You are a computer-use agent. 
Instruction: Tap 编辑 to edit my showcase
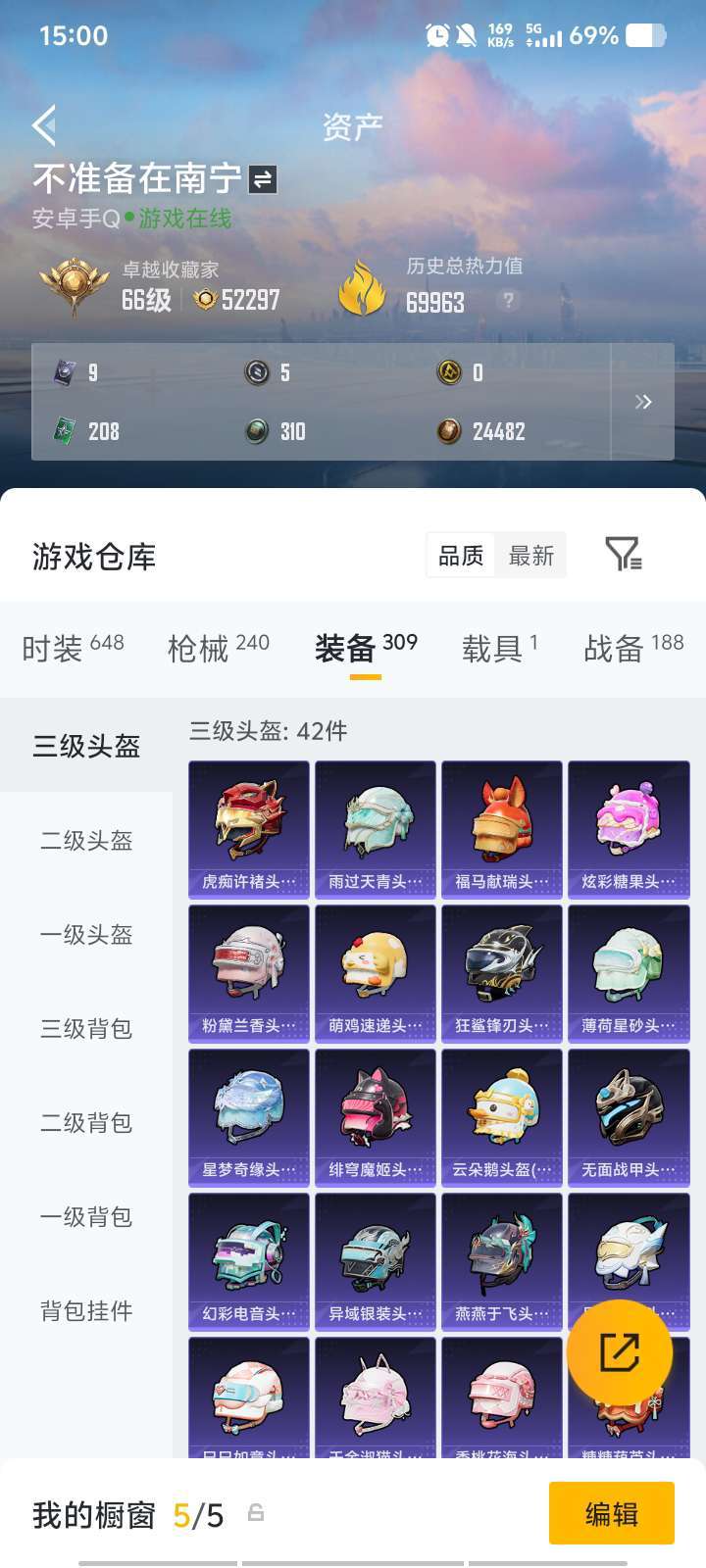coord(611,1514)
